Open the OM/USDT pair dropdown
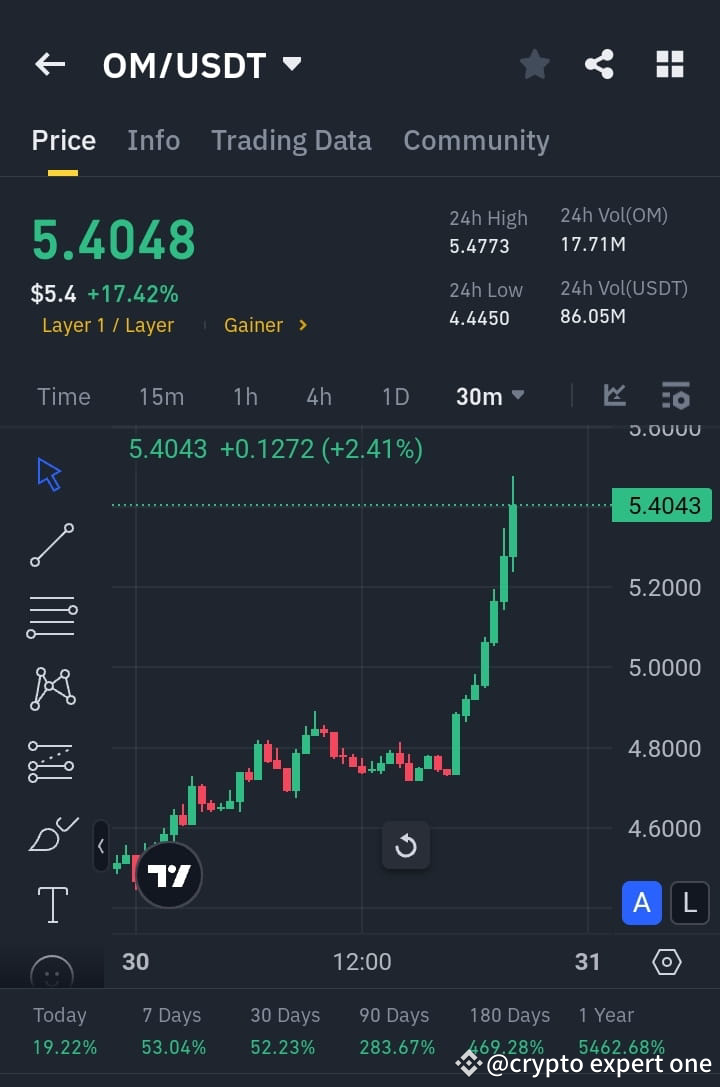 pyautogui.click(x=290, y=63)
